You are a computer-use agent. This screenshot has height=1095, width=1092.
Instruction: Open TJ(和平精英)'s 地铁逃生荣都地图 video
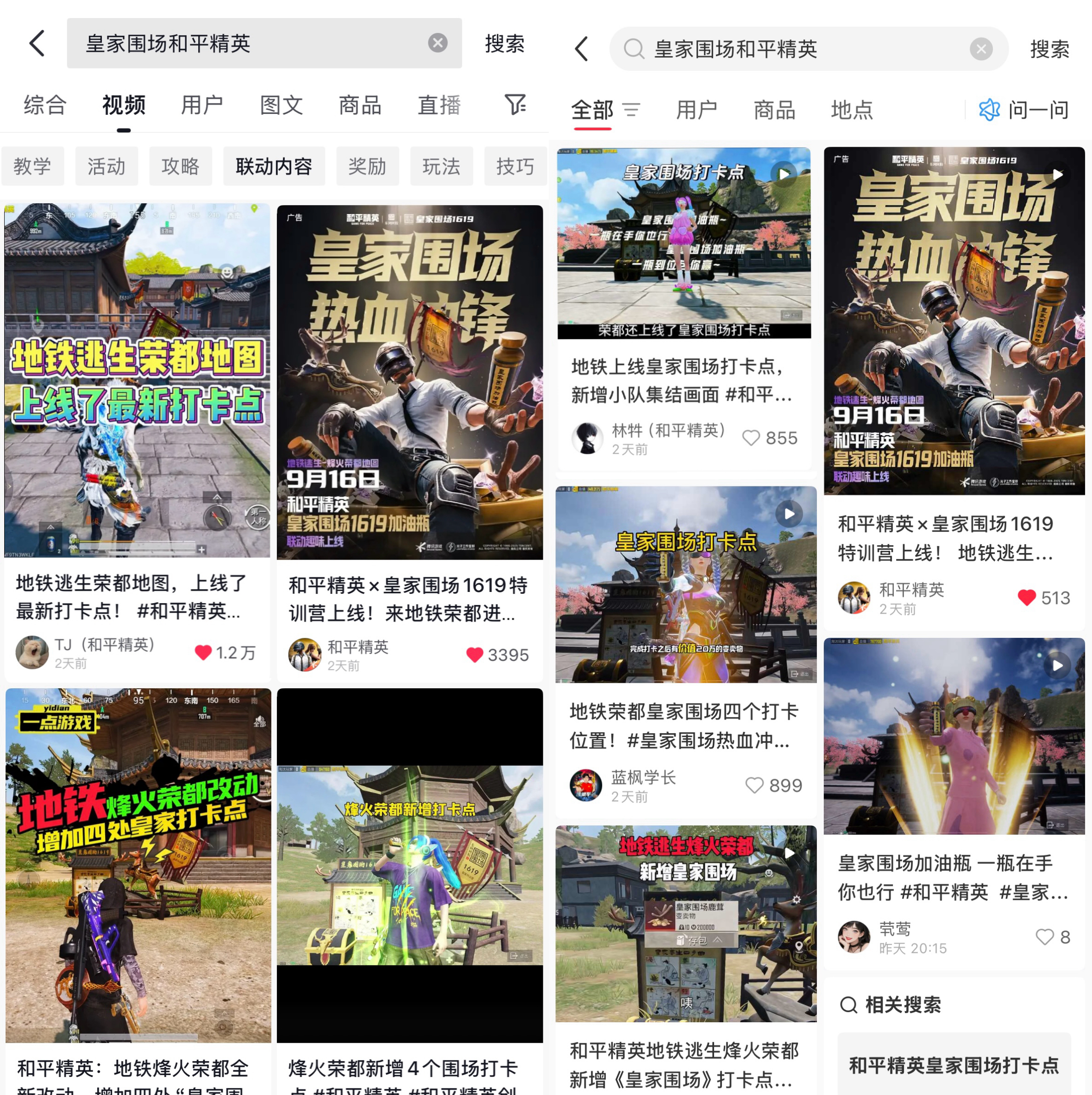click(137, 380)
